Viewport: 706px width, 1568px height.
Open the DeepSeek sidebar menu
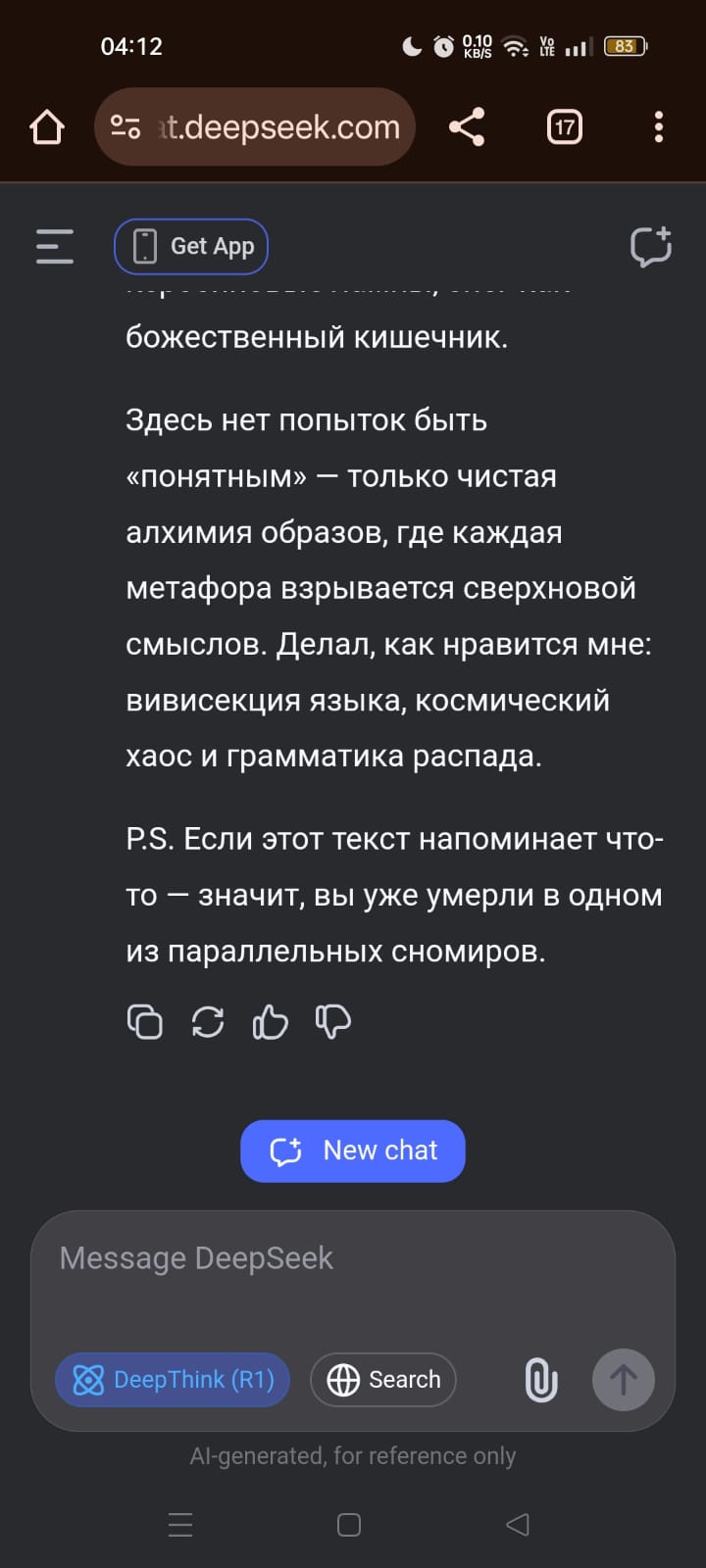[55, 246]
